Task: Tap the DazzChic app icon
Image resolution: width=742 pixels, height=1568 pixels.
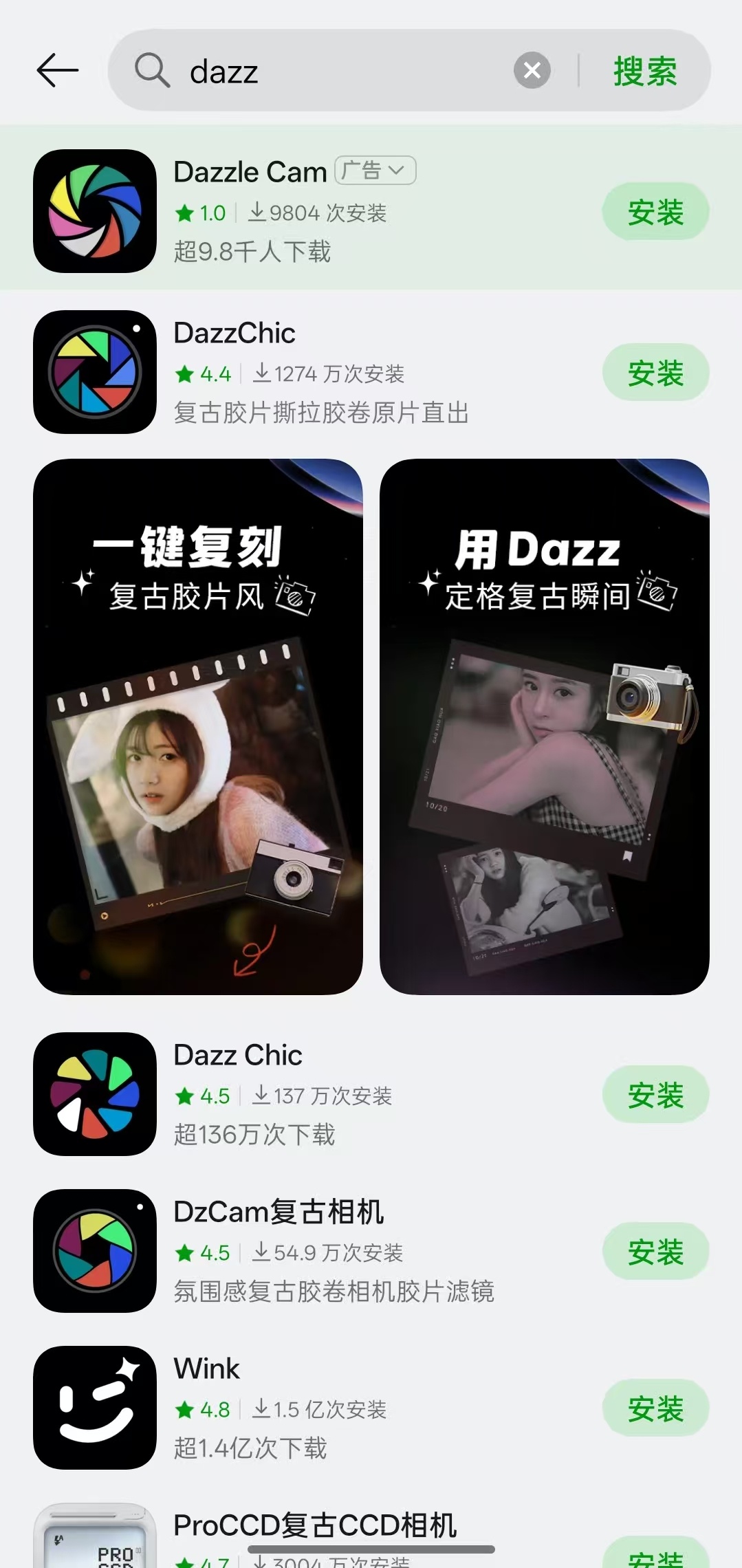Action: [x=94, y=371]
